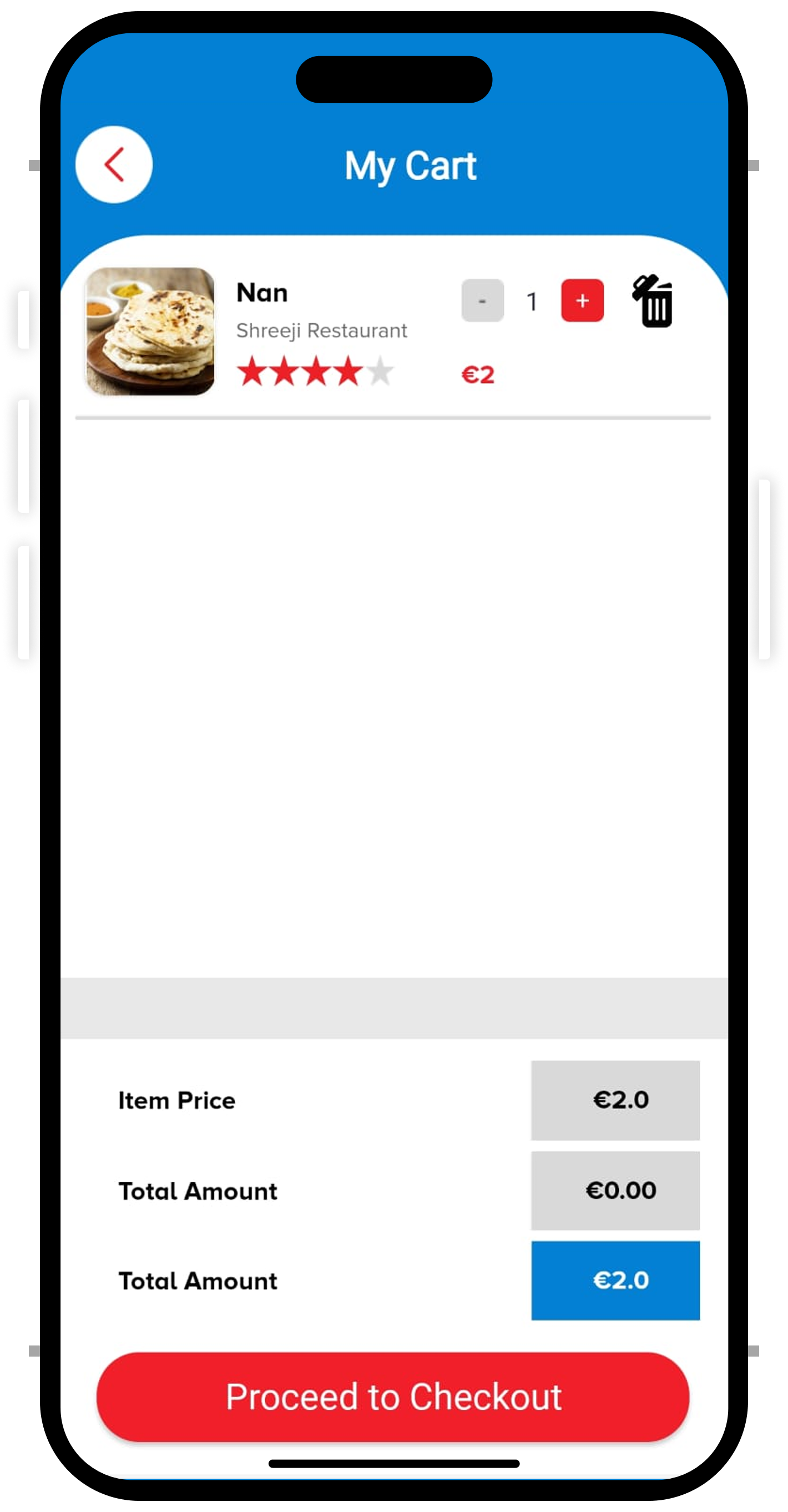
Task: Proceed to Checkout
Action: (x=393, y=1397)
